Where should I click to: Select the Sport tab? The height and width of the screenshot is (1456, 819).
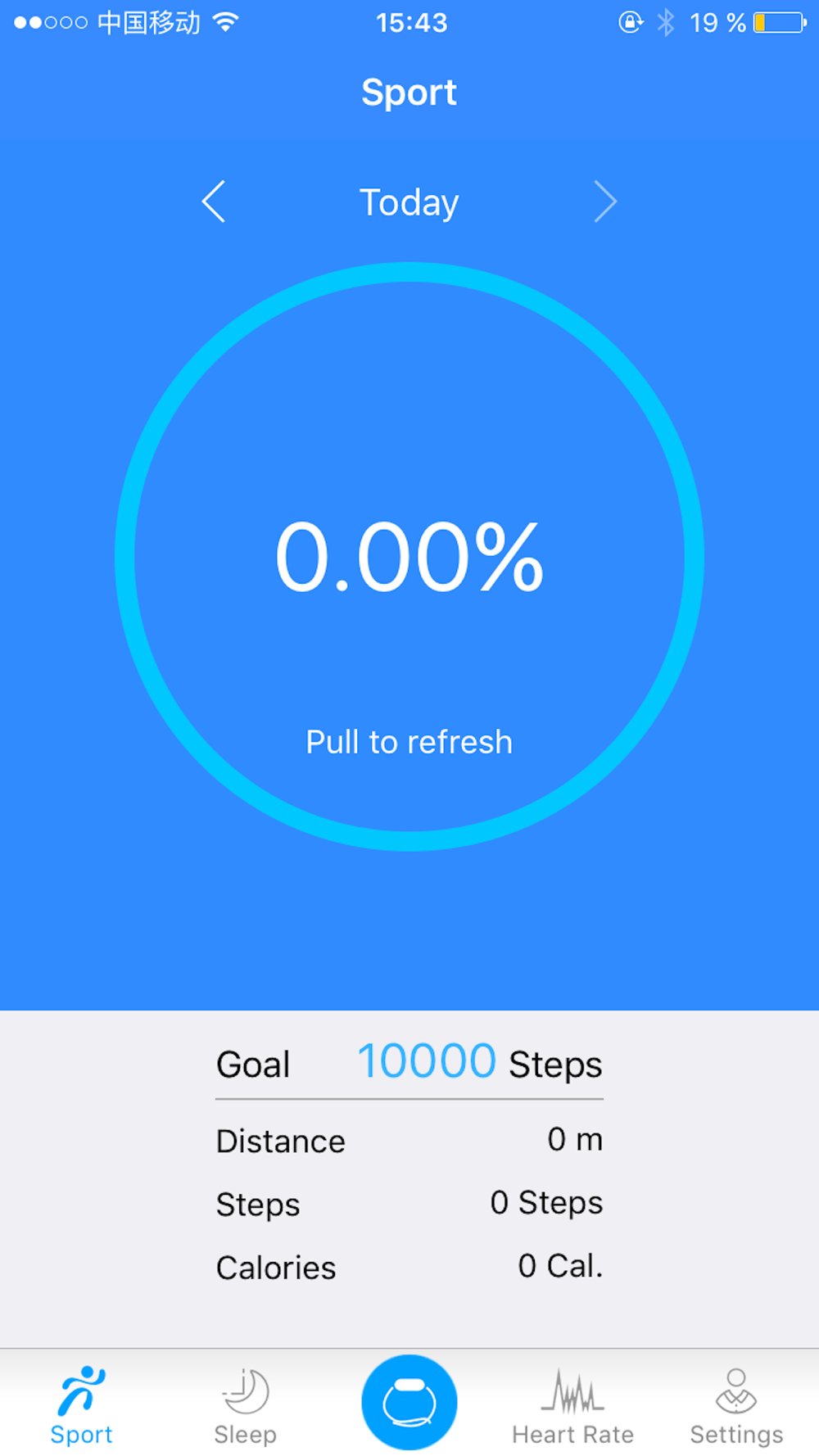(x=81, y=1406)
